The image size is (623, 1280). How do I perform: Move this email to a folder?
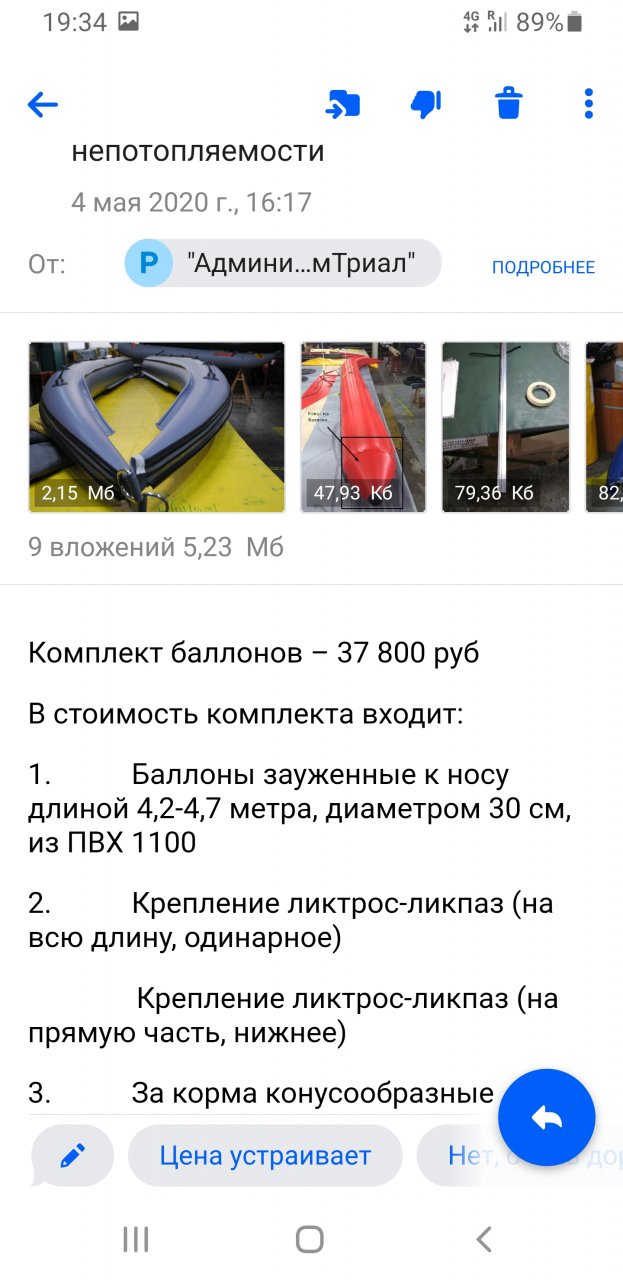343,104
